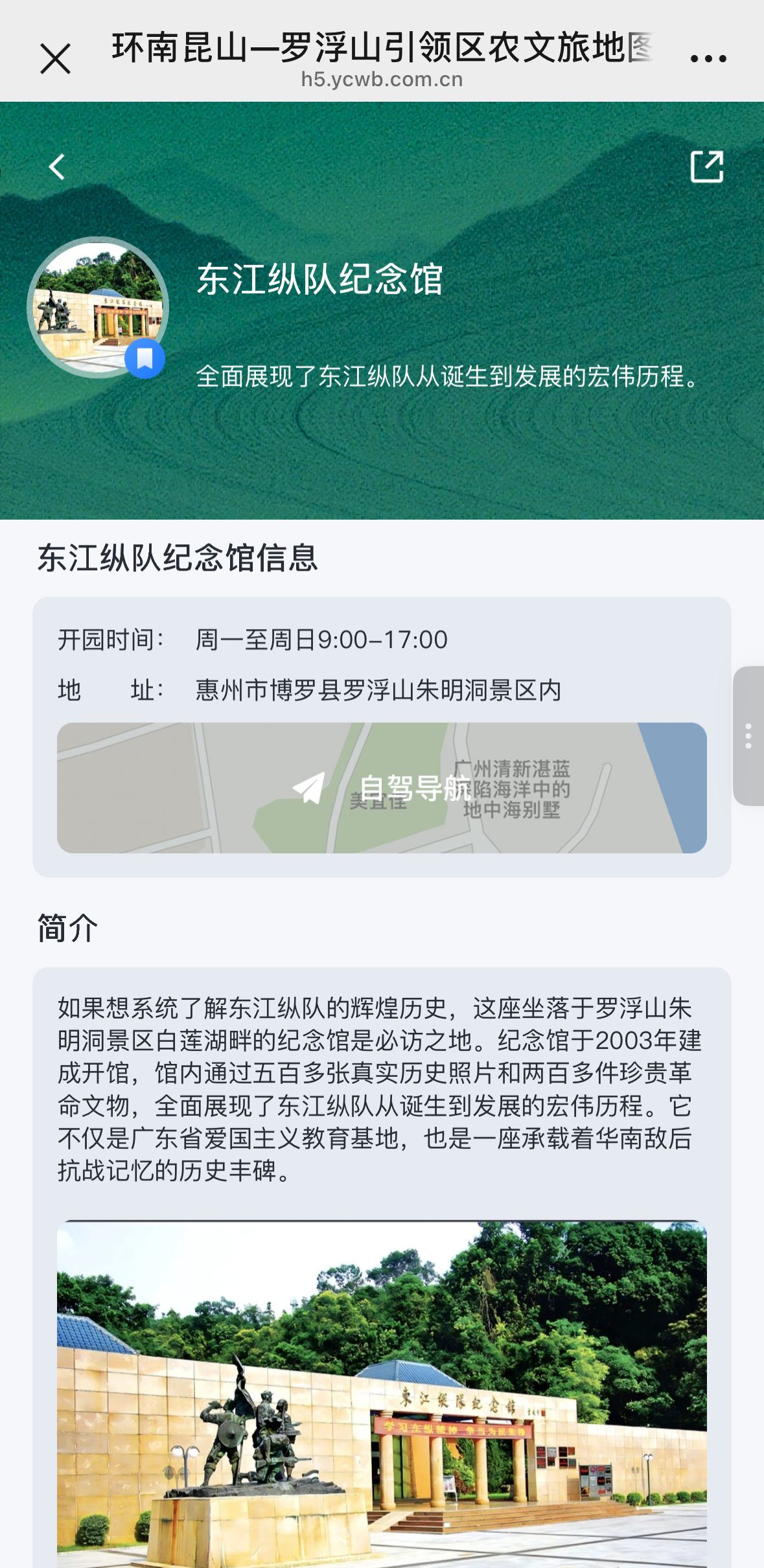Open the three-dot overflow menu
This screenshot has height=1568, width=764.
pyautogui.click(x=708, y=59)
